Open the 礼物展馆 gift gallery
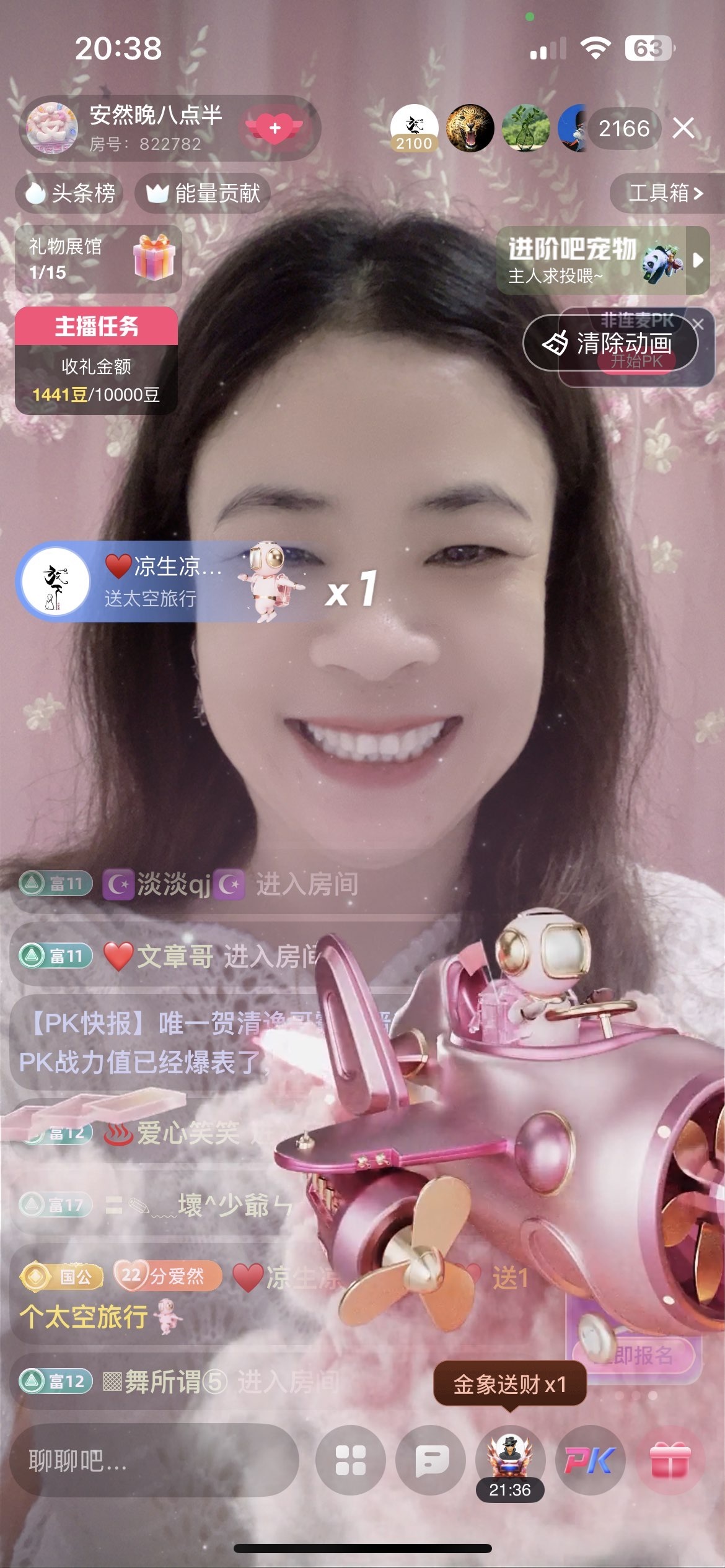This screenshot has width=725, height=1568. point(98,259)
